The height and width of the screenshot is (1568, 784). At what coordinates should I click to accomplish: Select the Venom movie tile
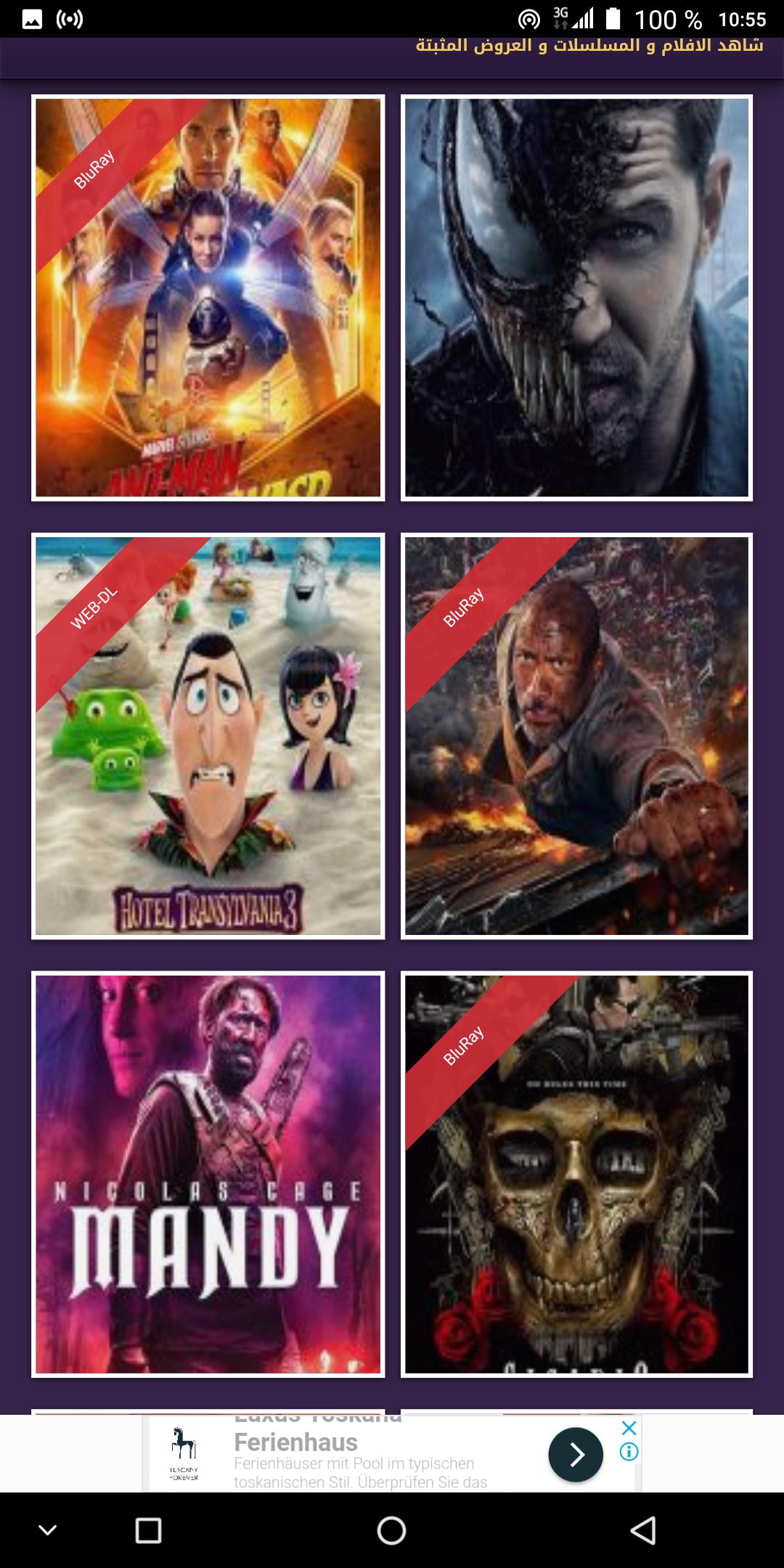(x=576, y=298)
